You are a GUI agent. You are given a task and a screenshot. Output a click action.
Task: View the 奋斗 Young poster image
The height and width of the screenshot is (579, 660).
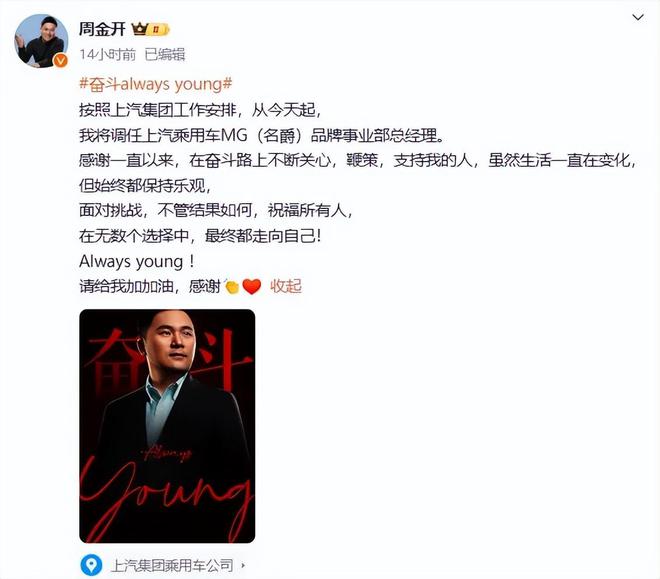(167, 426)
